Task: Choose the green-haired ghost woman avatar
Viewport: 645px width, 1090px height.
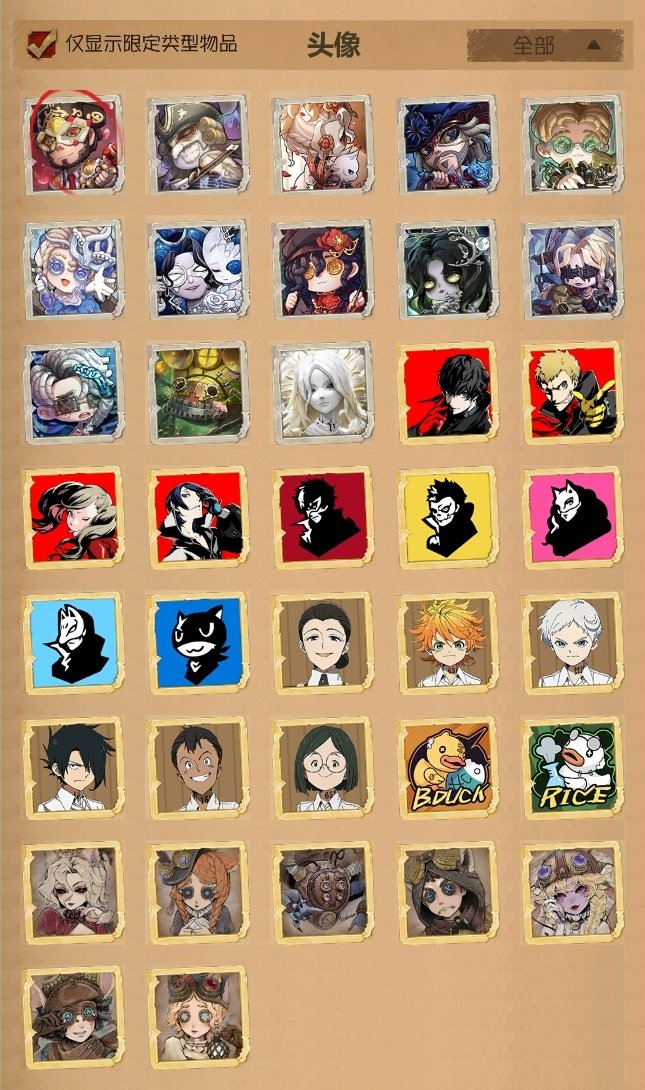Action: (449, 269)
